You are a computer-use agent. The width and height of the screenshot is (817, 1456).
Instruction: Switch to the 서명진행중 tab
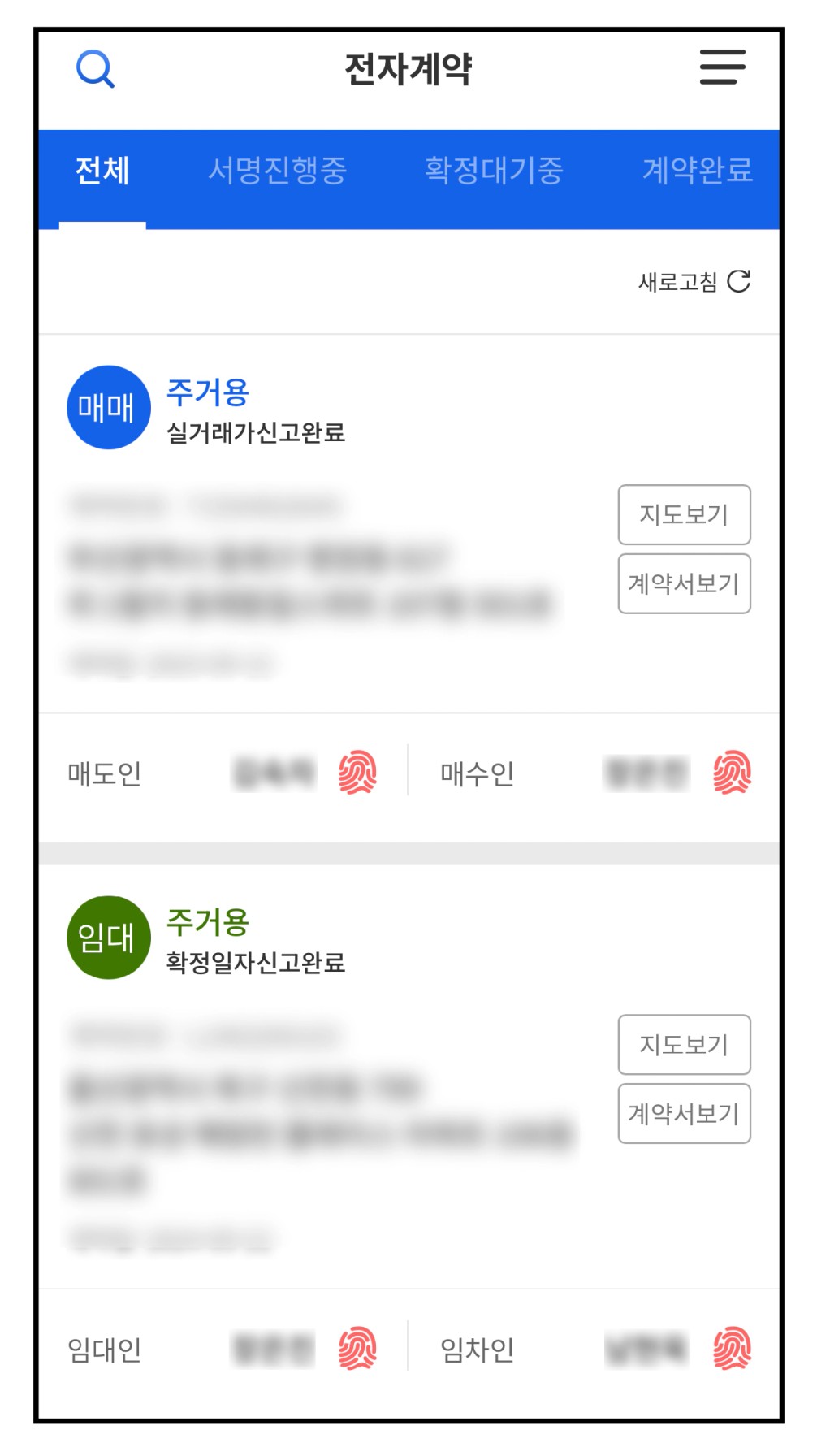pyautogui.click(x=277, y=171)
